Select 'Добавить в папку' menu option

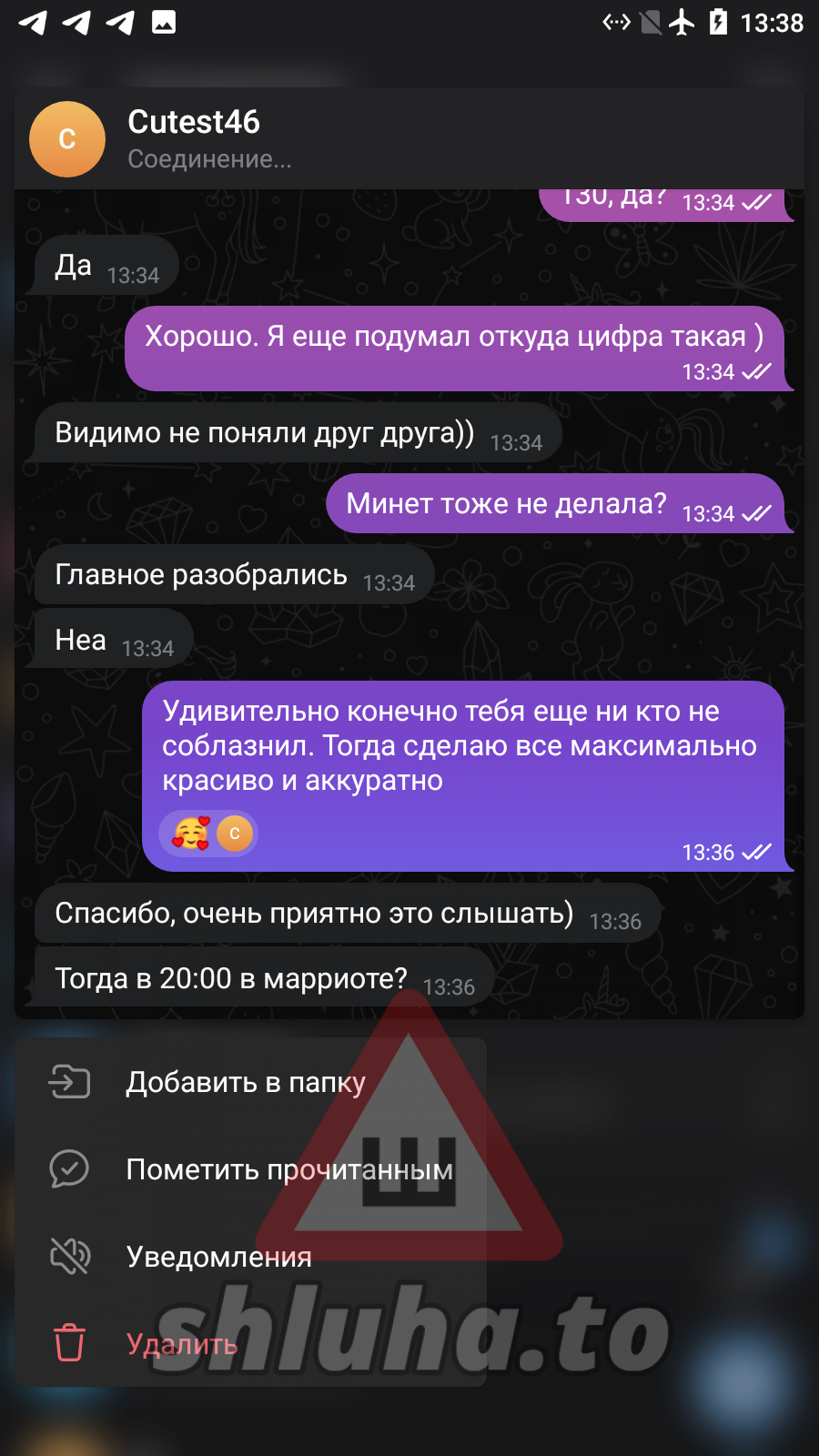point(246,1082)
